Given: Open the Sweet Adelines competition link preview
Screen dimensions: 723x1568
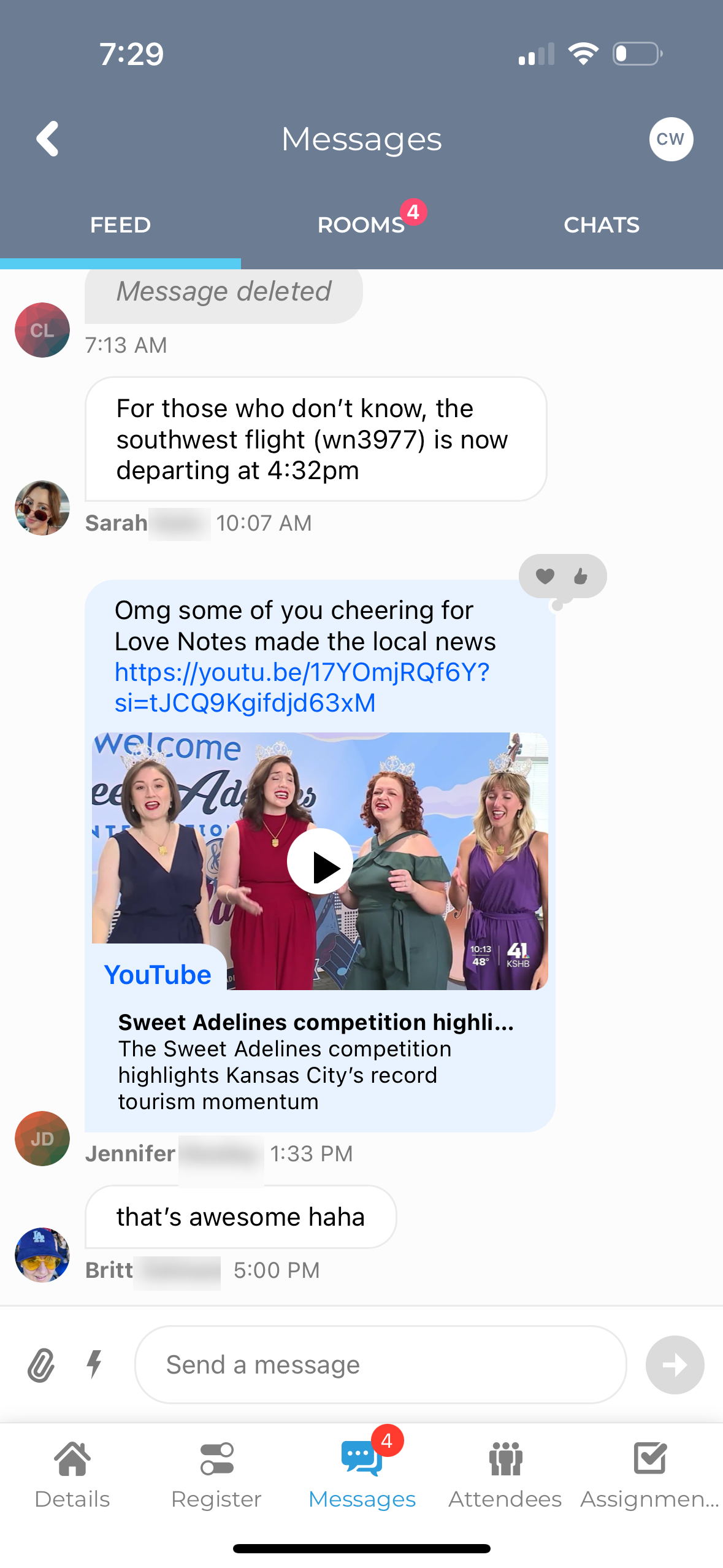Looking at the screenshot, I should click(x=316, y=1060).
